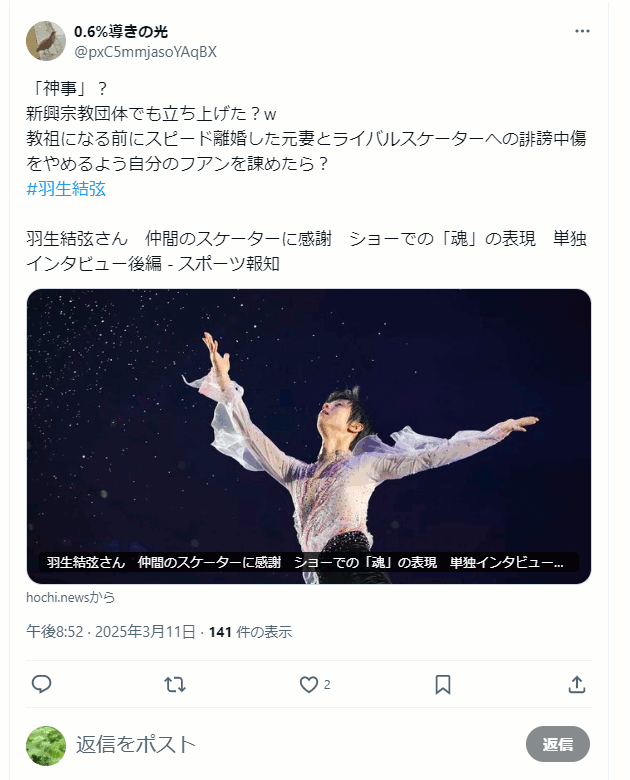Tap the 返信 button
This screenshot has width=630, height=780.
pos(557,744)
